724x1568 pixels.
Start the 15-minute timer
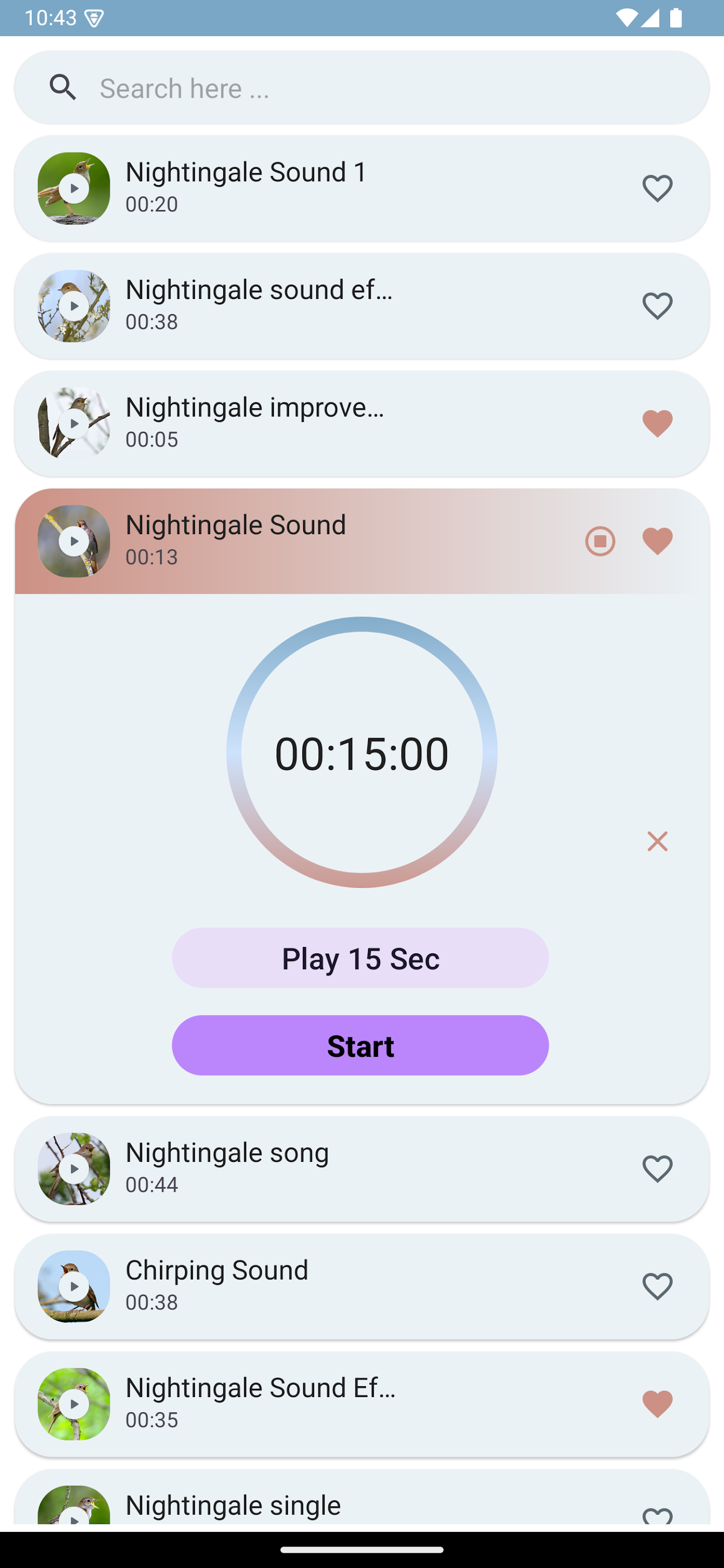[360, 1045]
